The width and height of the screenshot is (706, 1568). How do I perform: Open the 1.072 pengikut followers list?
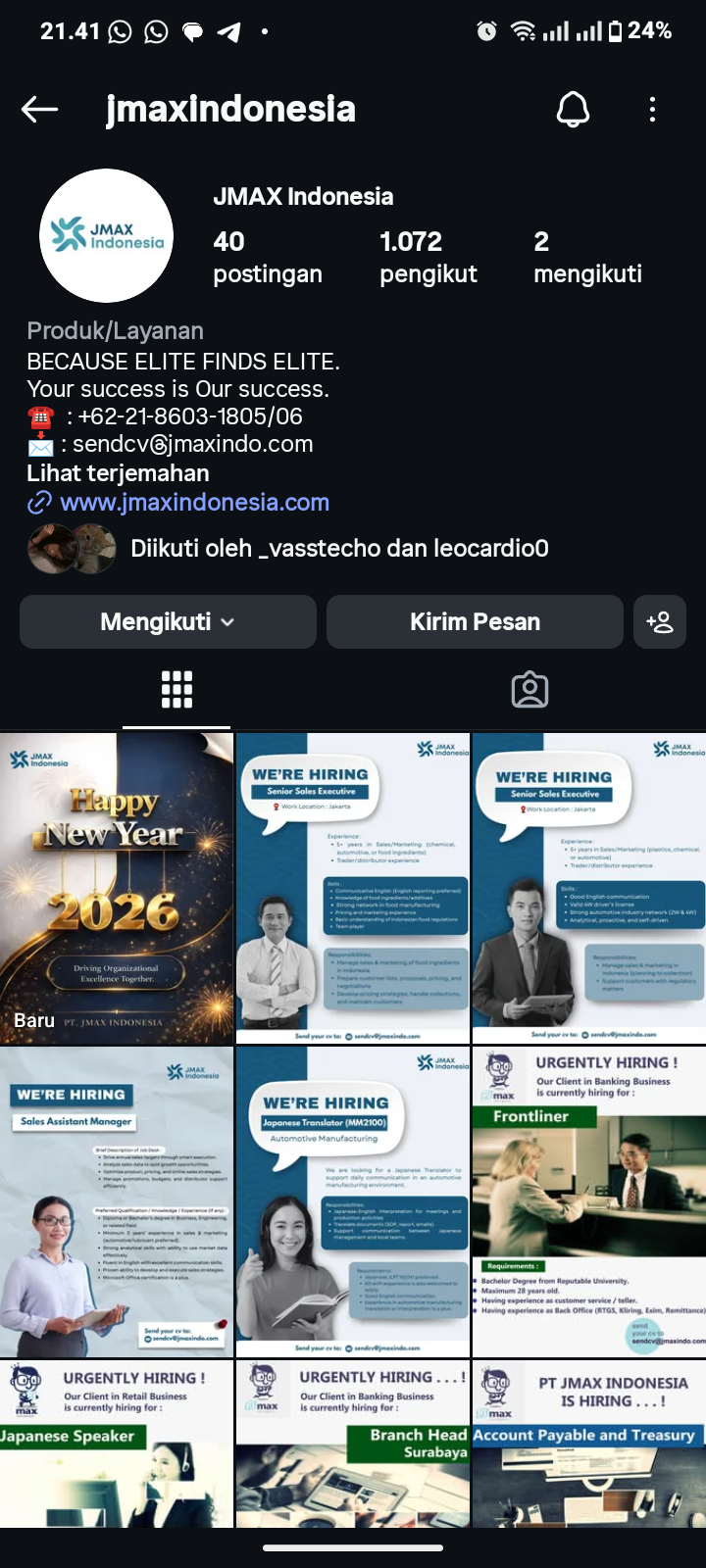click(x=428, y=257)
